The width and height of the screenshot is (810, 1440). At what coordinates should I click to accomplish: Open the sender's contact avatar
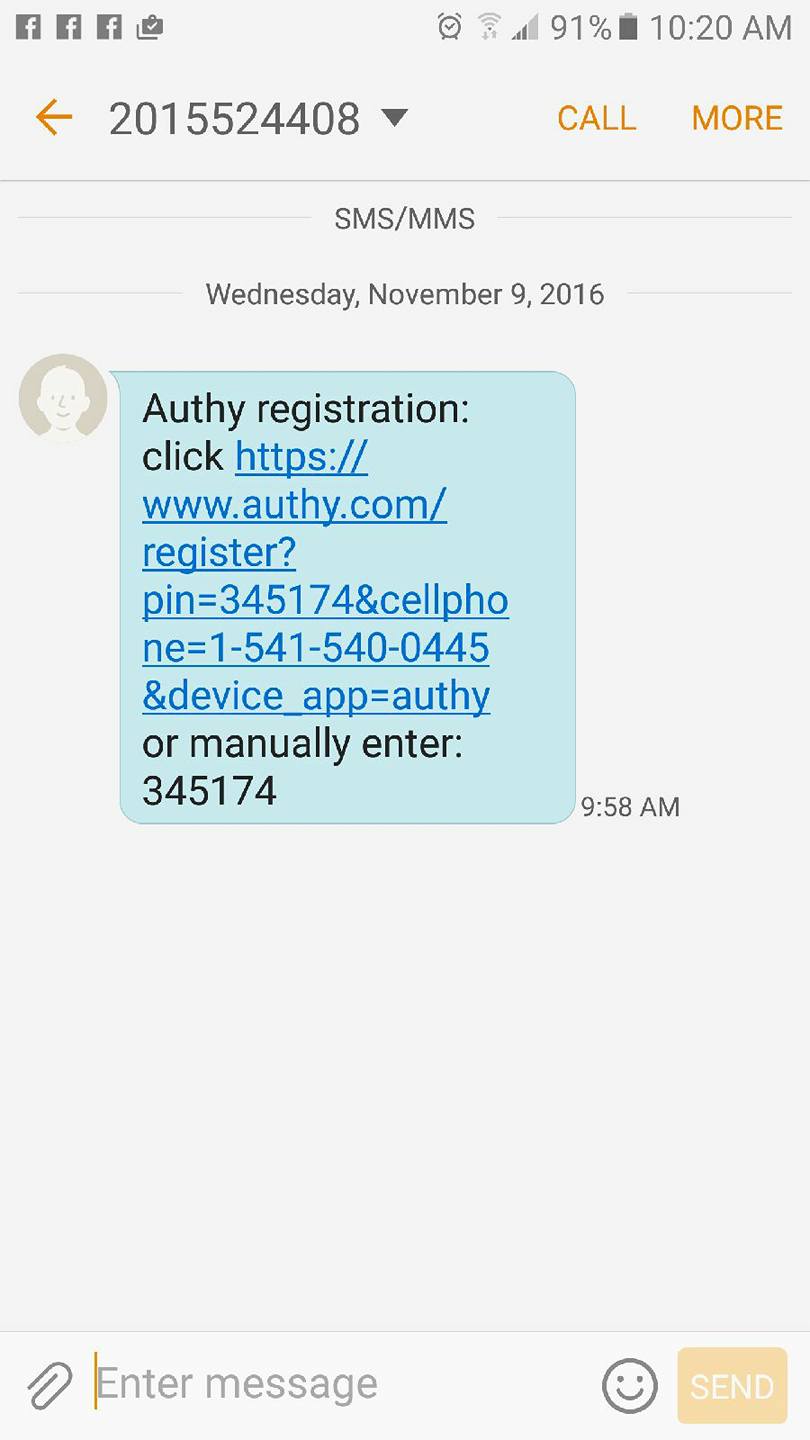[x=63, y=398]
